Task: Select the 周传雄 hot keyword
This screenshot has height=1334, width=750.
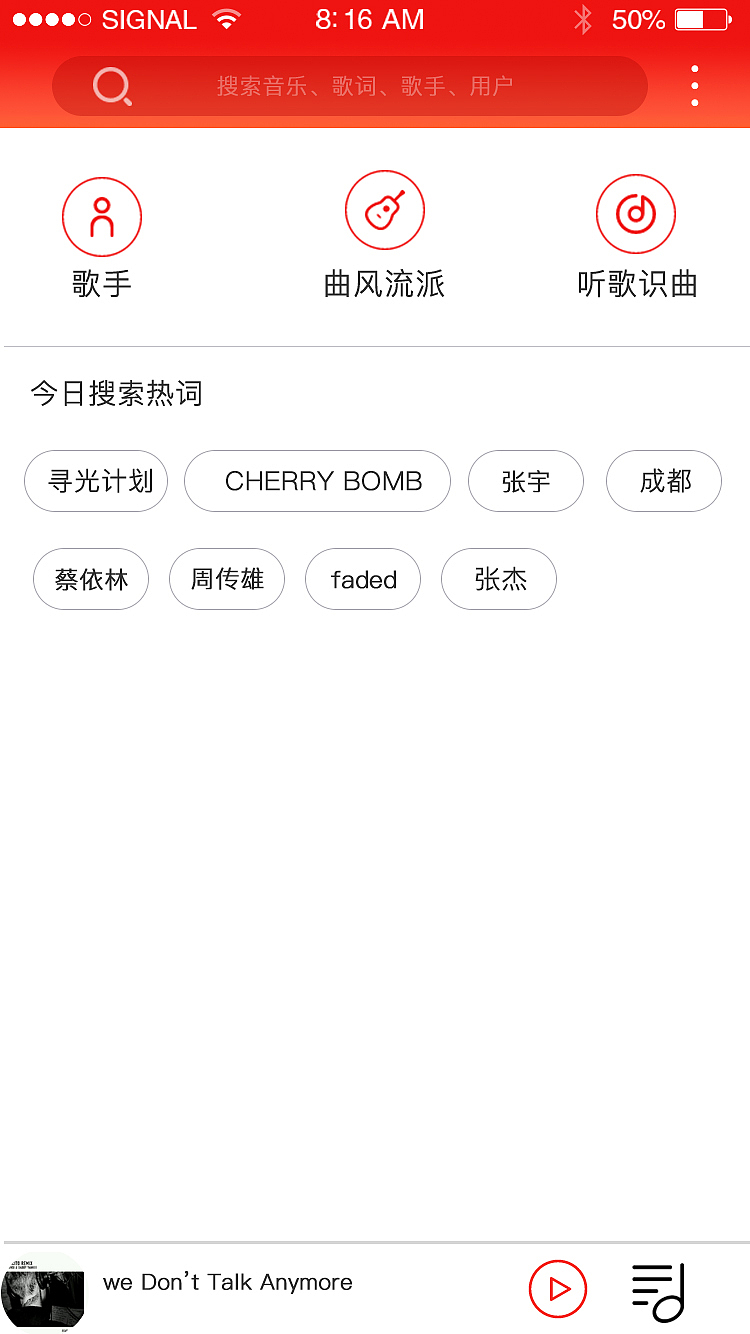Action: [x=227, y=579]
